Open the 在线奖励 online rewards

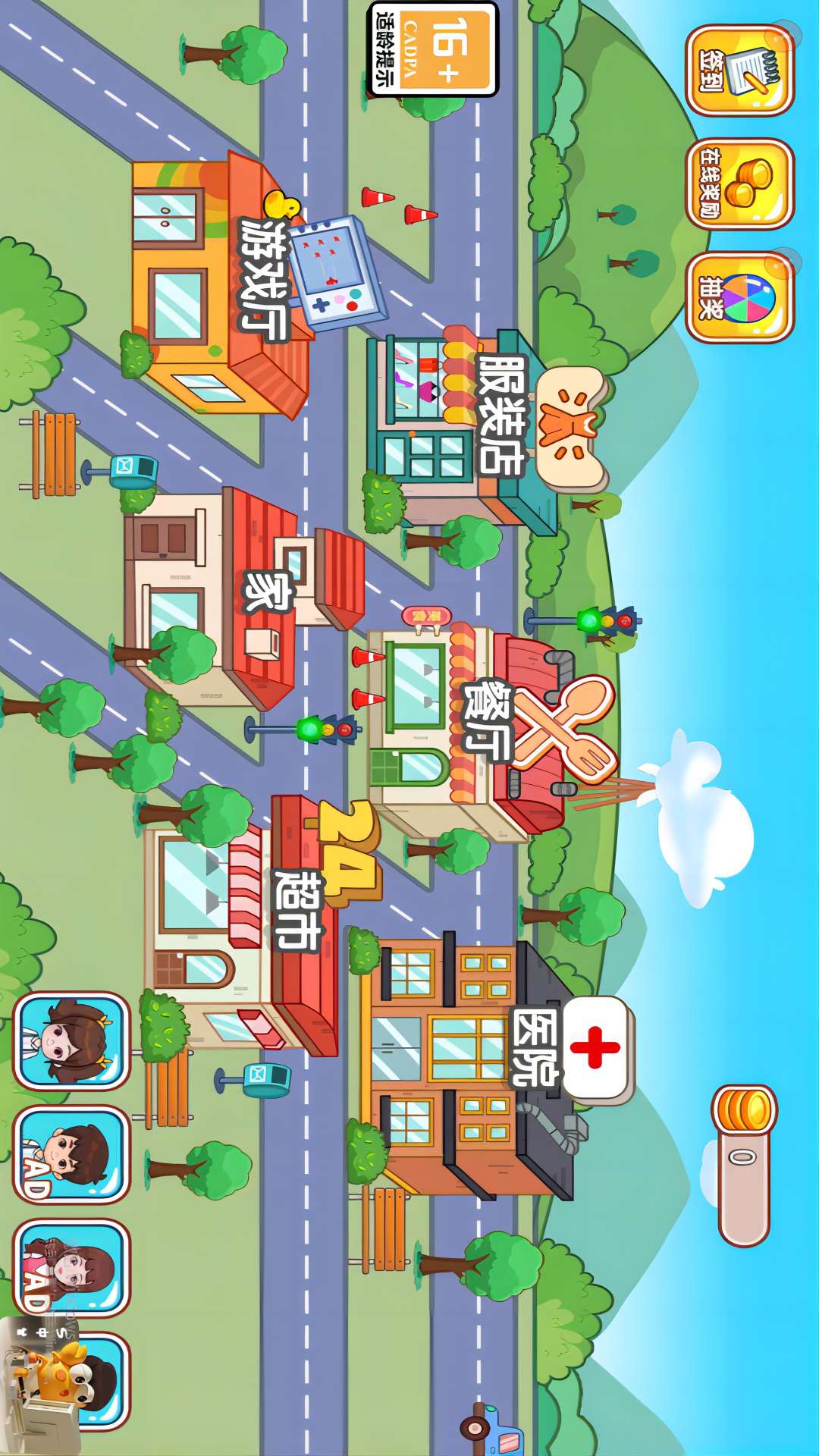[x=739, y=184]
